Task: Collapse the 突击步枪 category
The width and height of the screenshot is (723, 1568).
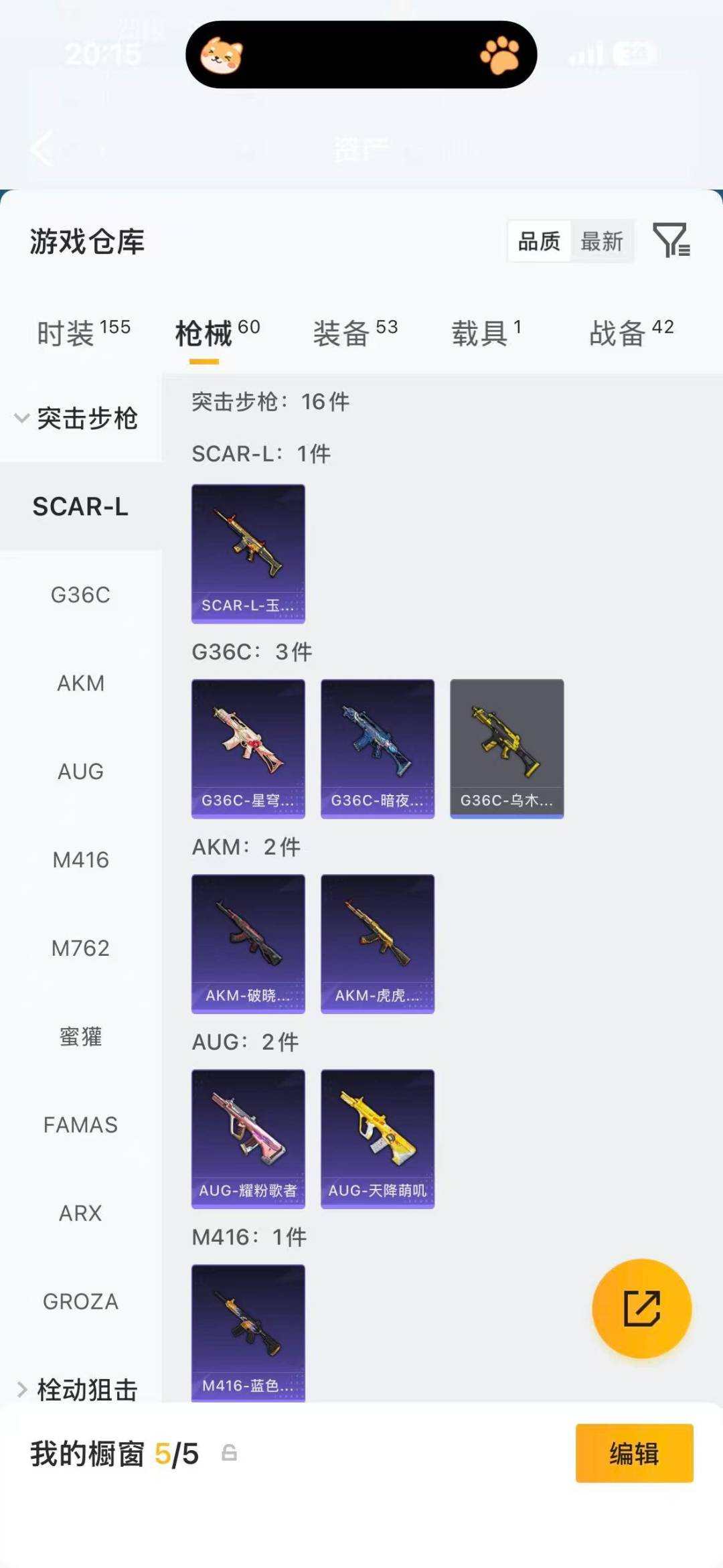Action: (x=77, y=419)
